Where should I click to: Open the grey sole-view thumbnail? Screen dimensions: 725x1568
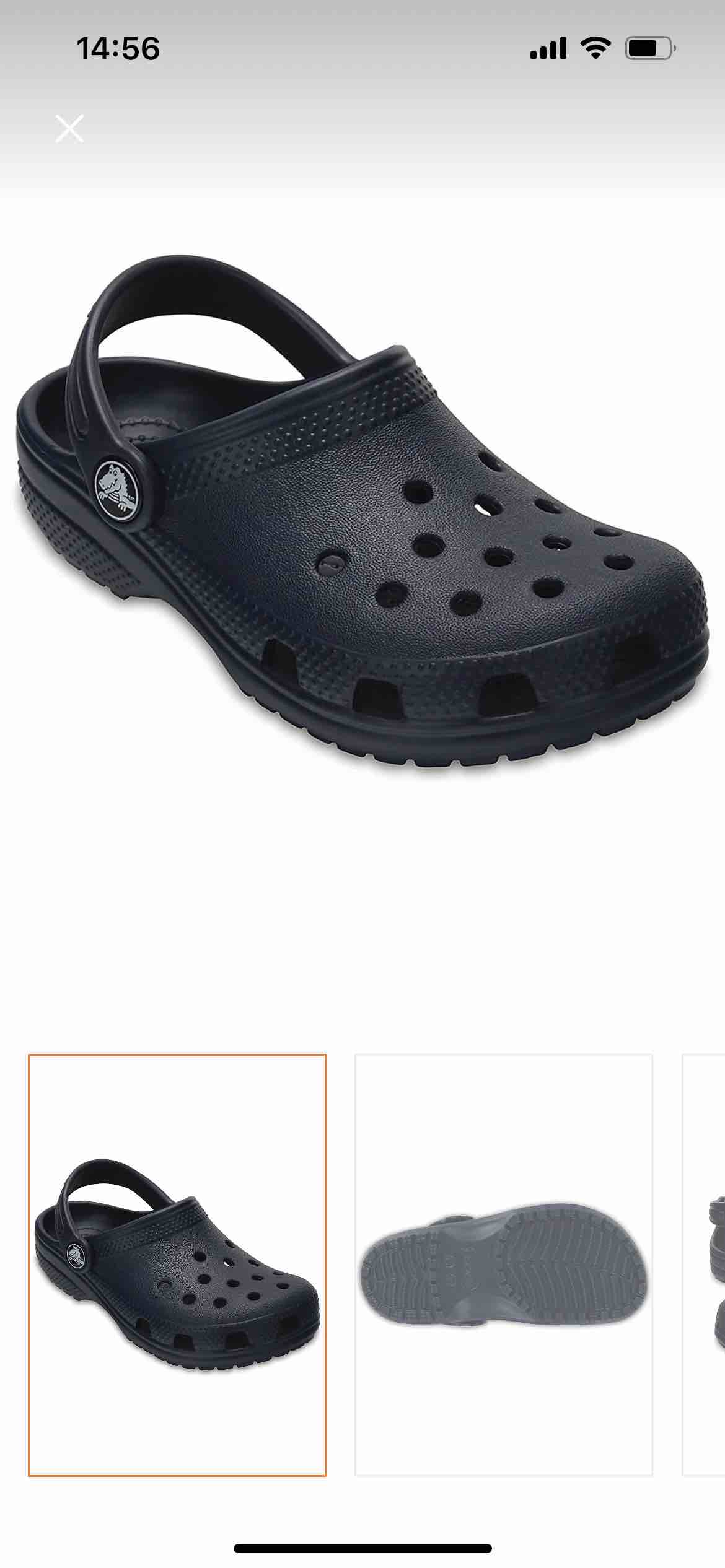504,1265
